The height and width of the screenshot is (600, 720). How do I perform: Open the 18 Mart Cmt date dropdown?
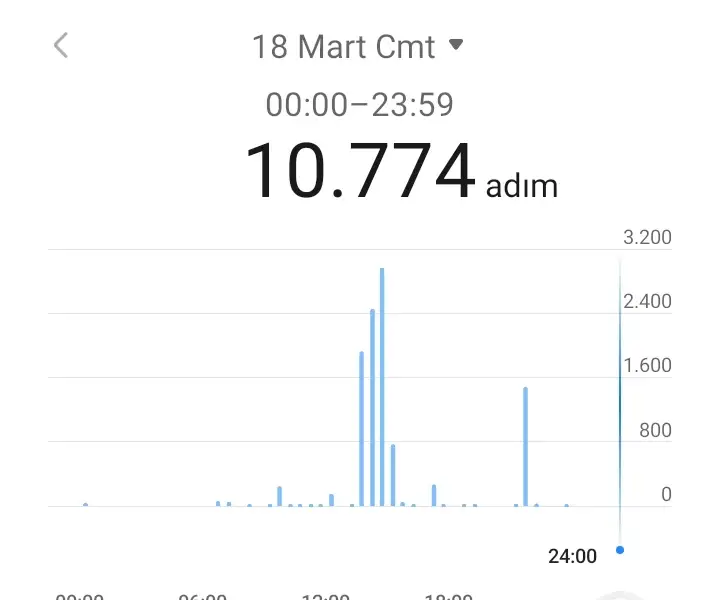pos(358,46)
